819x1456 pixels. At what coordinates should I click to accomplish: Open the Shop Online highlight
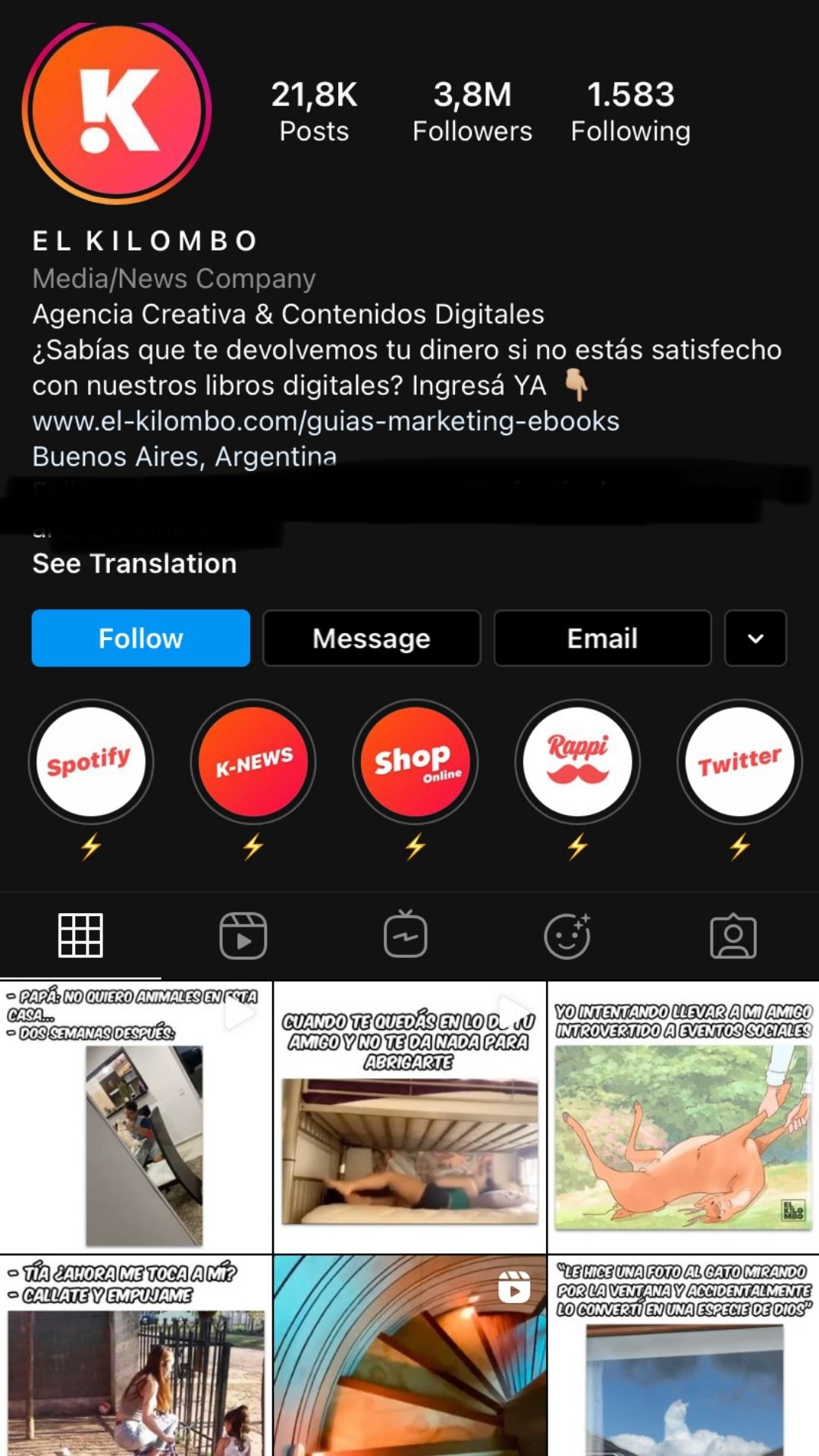tap(416, 761)
